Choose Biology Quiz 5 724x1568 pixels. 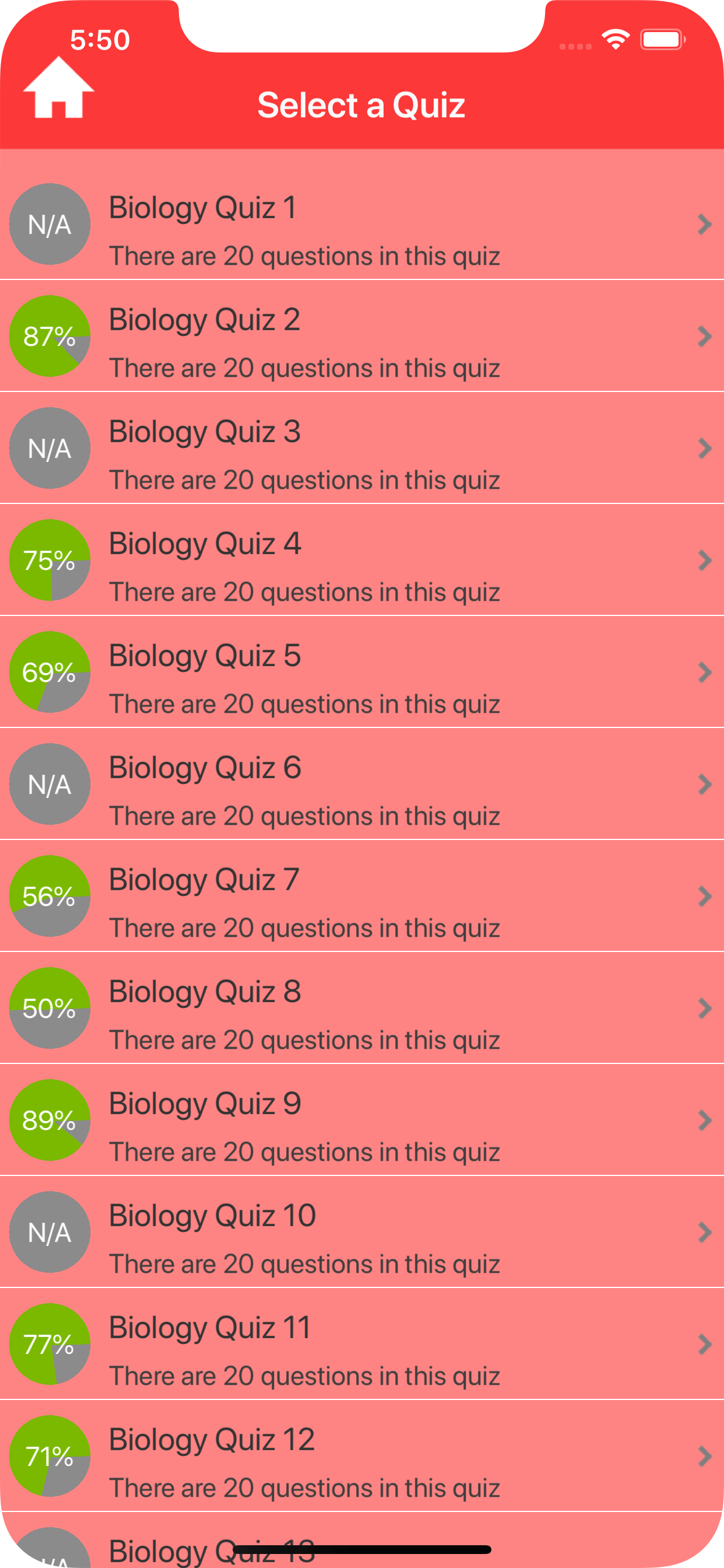pyautogui.click(x=362, y=672)
